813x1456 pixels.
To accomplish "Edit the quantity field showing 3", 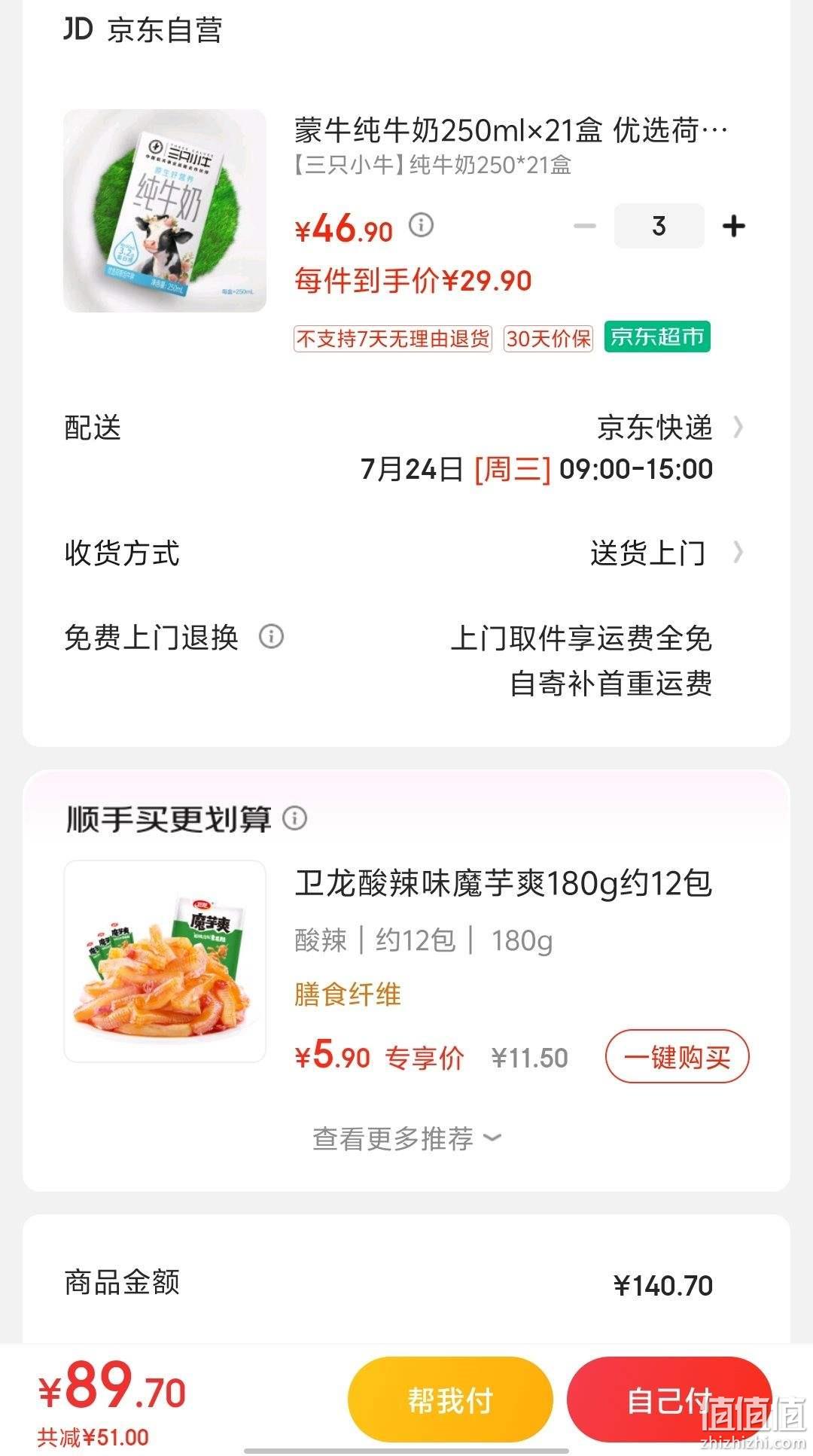I will click(x=659, y=226).
